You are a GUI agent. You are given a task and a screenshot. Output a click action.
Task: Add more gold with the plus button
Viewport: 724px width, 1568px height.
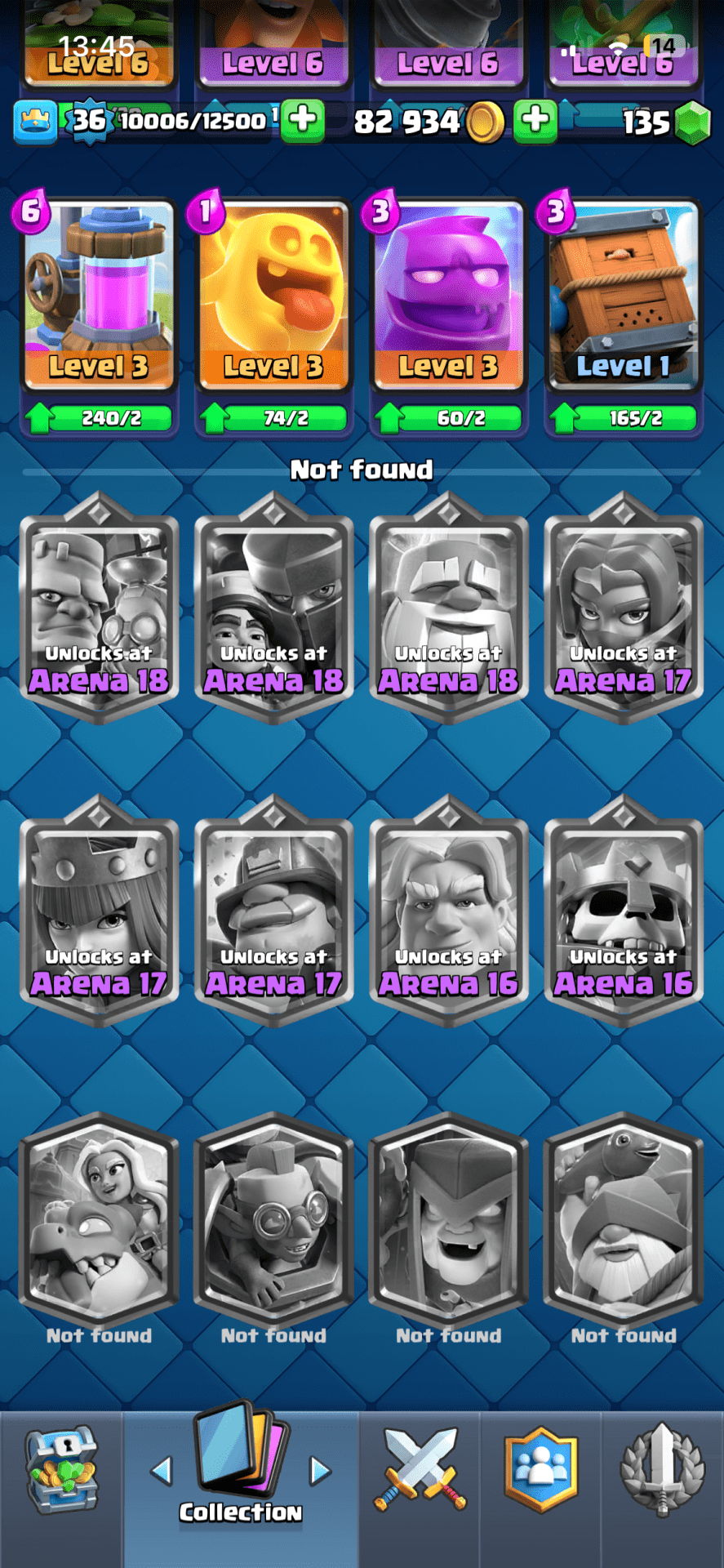click(x=535, y=120)
